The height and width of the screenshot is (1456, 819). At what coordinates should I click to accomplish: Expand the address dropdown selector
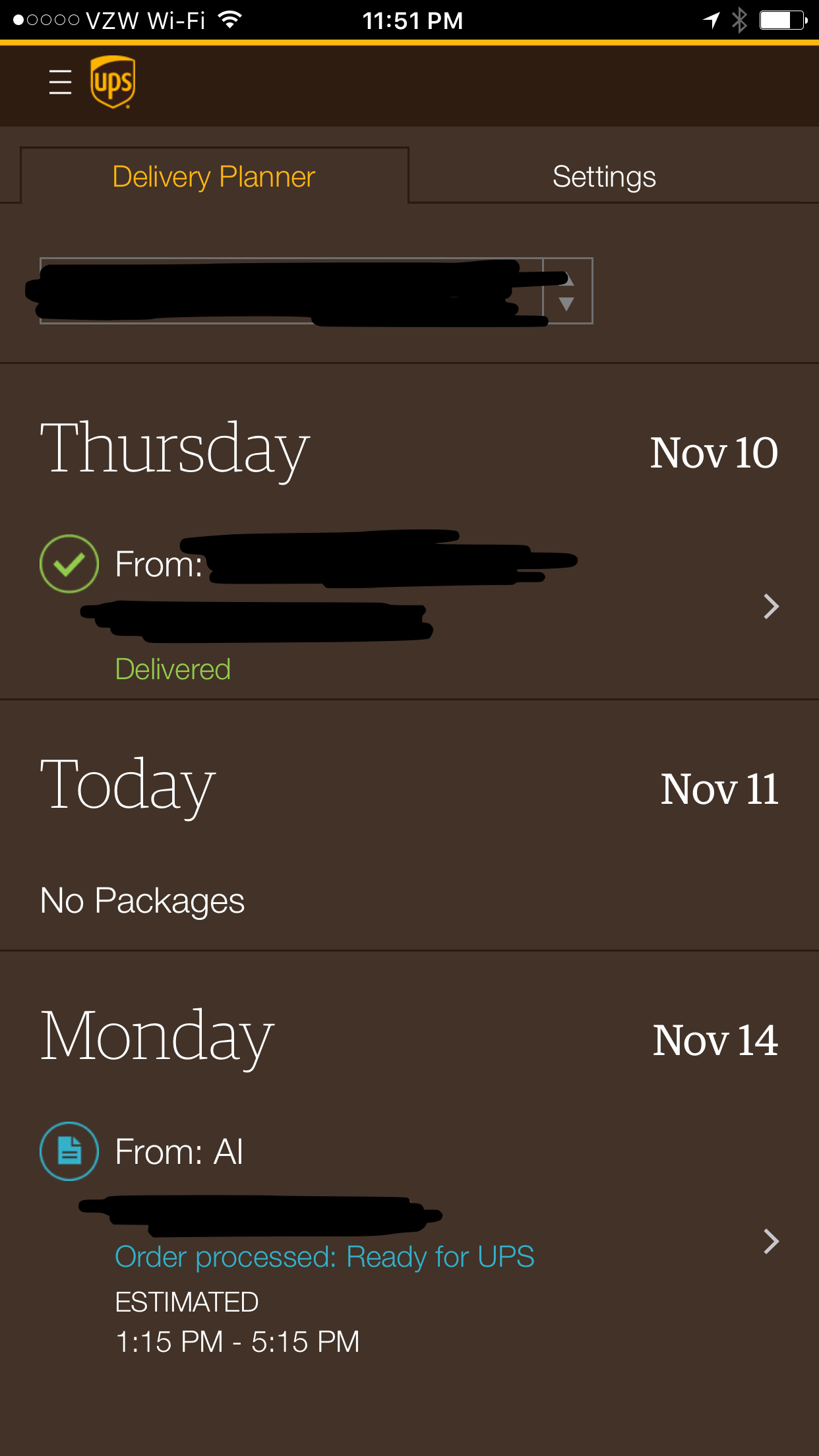pos(317,291)
